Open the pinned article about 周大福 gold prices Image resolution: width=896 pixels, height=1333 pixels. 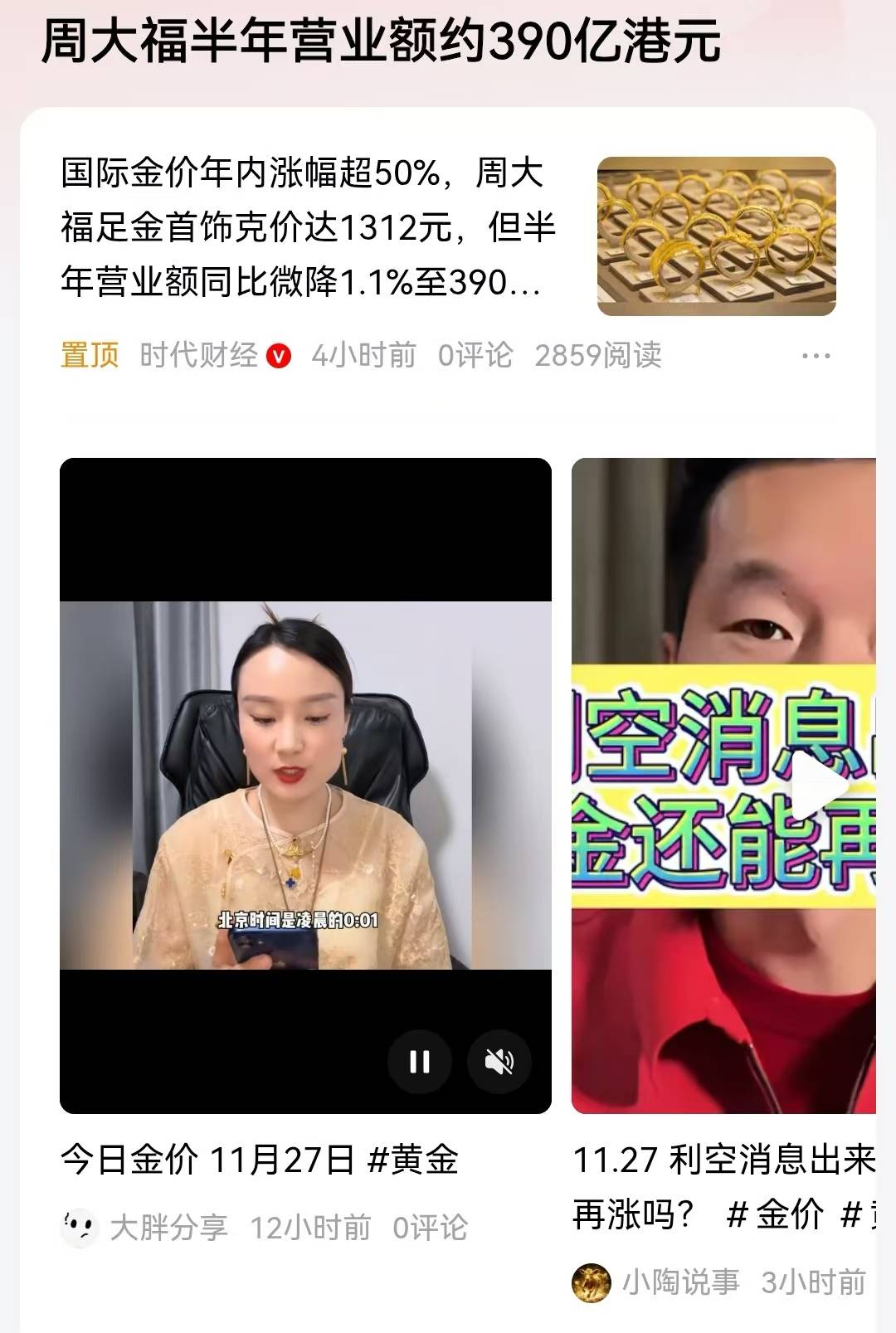point(307,228)
